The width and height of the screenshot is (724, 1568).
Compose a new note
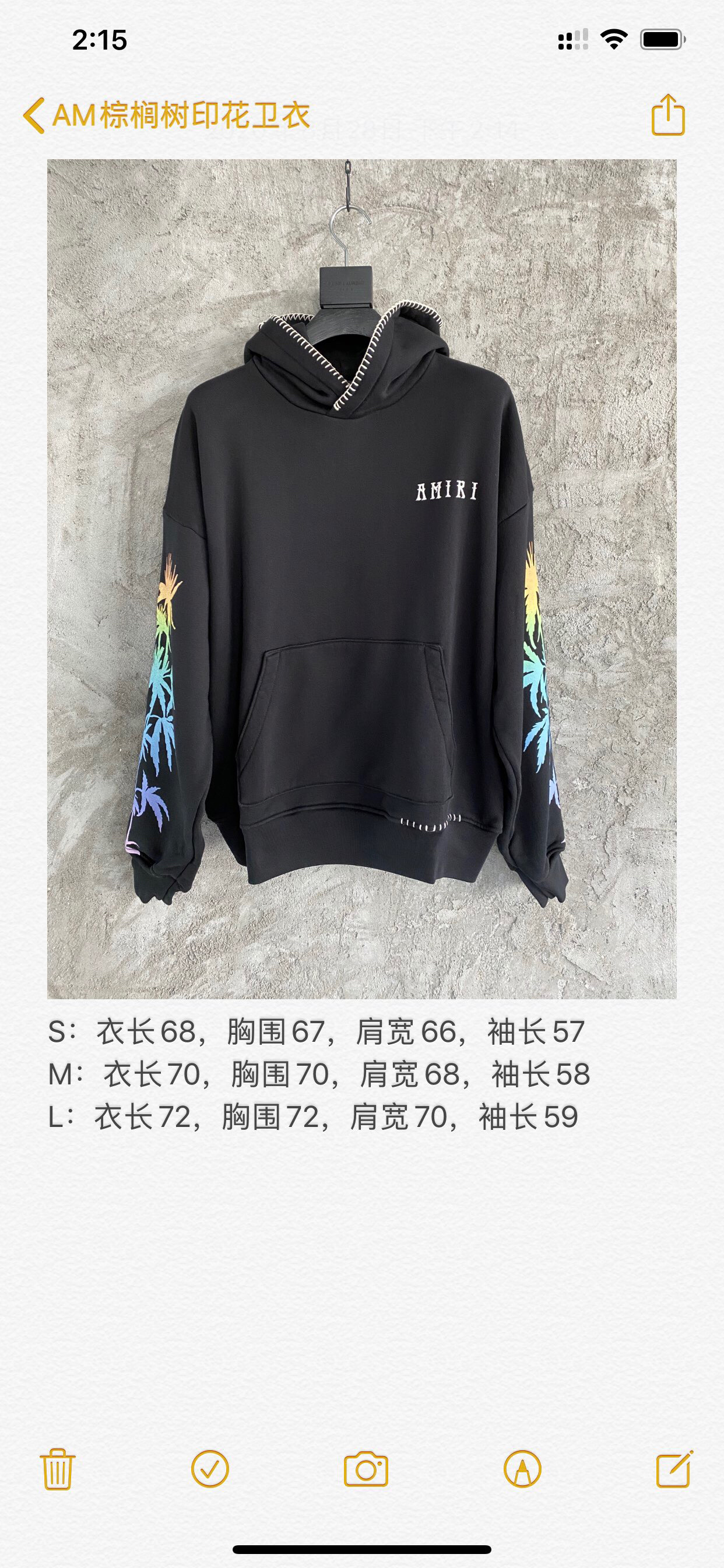(674, 1469)
